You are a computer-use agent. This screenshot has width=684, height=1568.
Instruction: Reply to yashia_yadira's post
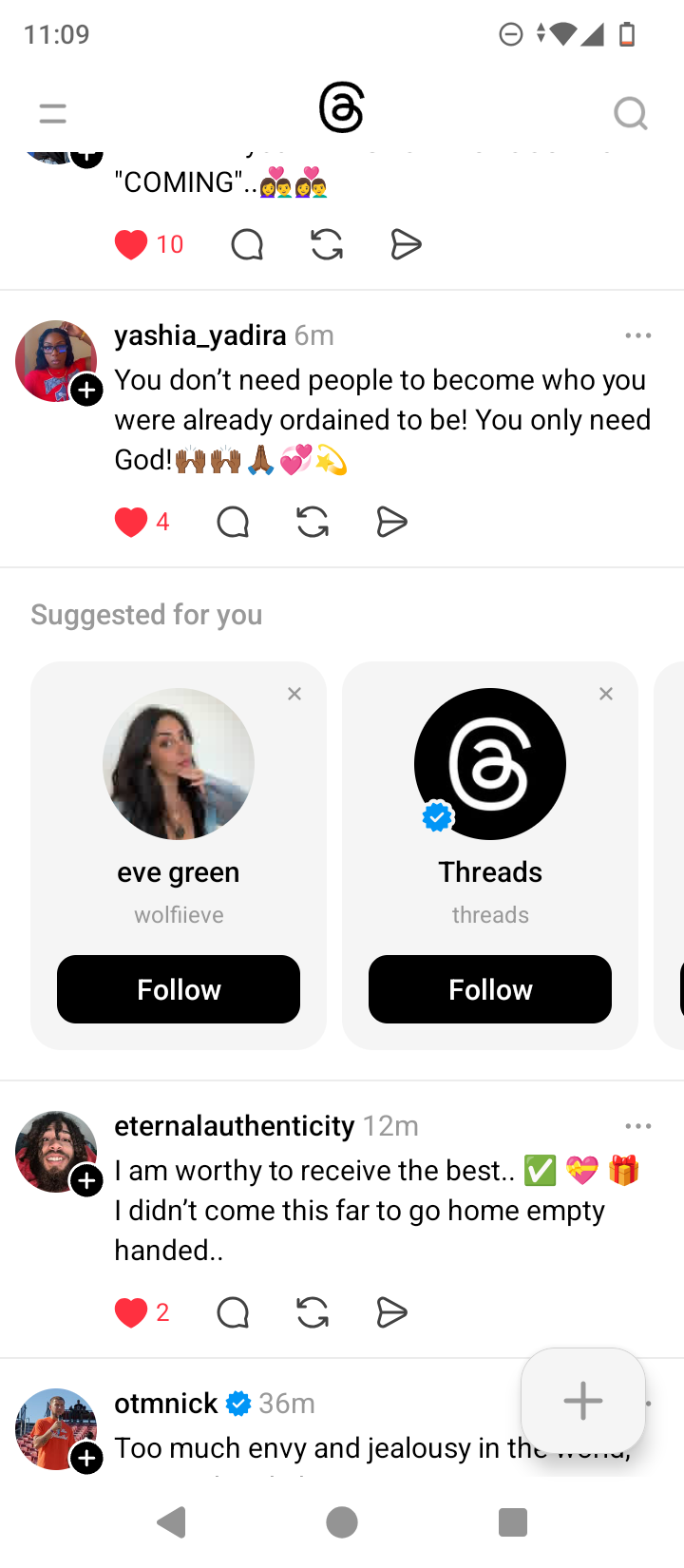tap(233, 522)
